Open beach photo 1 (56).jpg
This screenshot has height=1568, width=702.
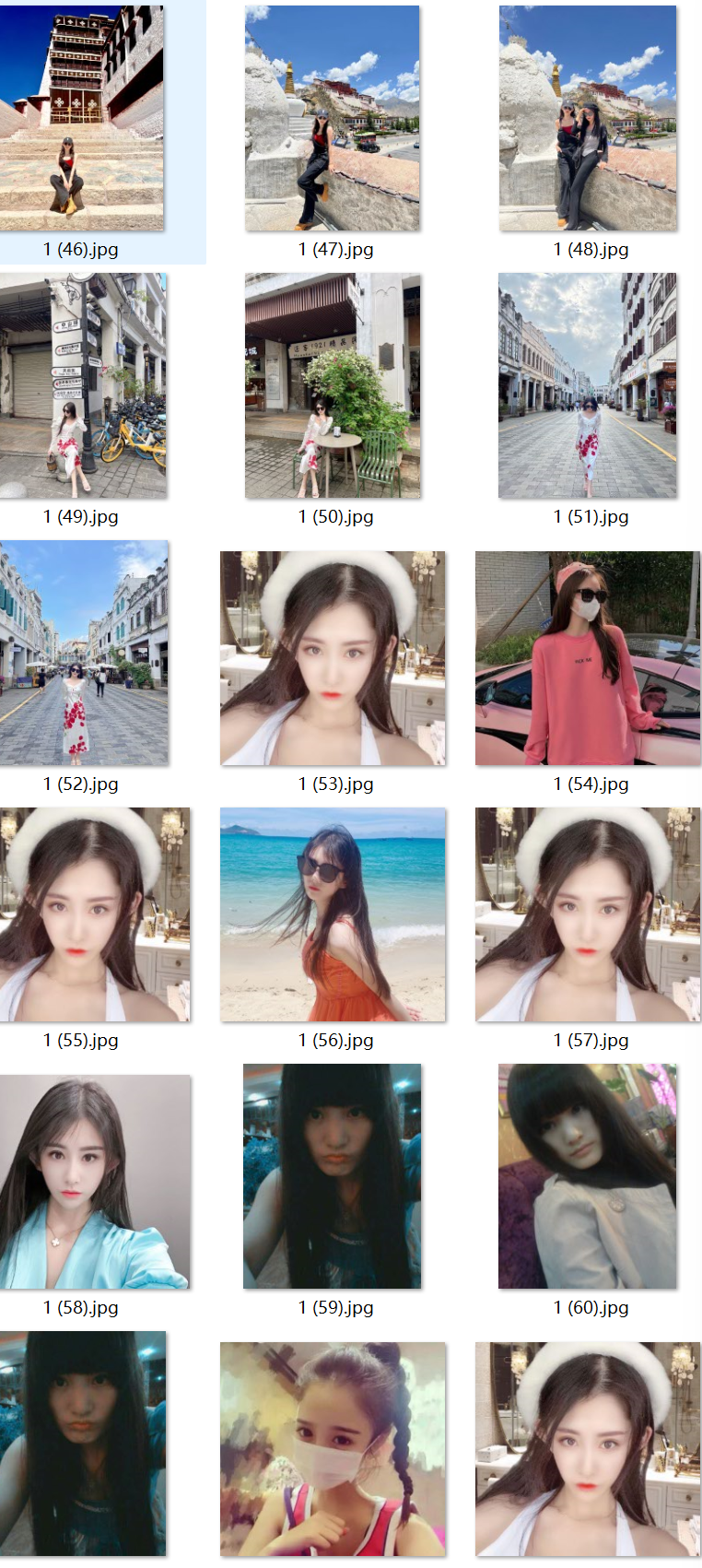[x=333, y=914]
